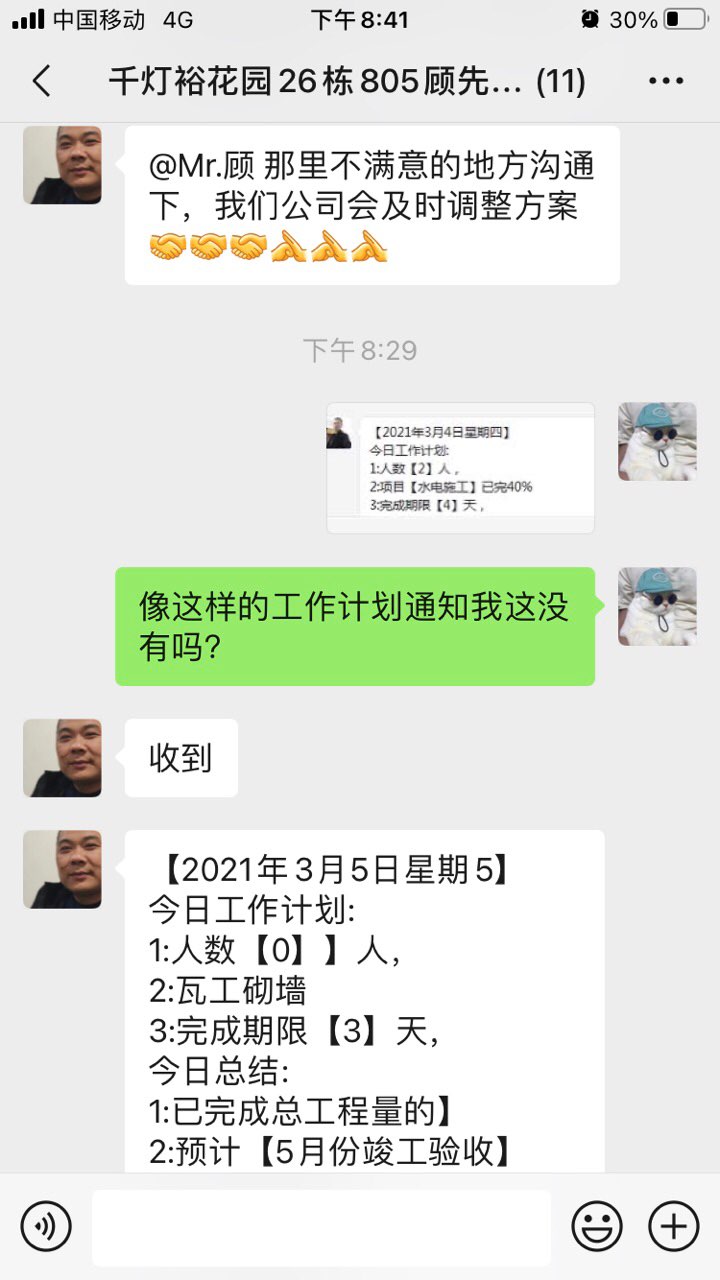Viewport: 720px width, 1280px height.
Task: Open profile of sender next to 收到
Action: tap(62, 758)
